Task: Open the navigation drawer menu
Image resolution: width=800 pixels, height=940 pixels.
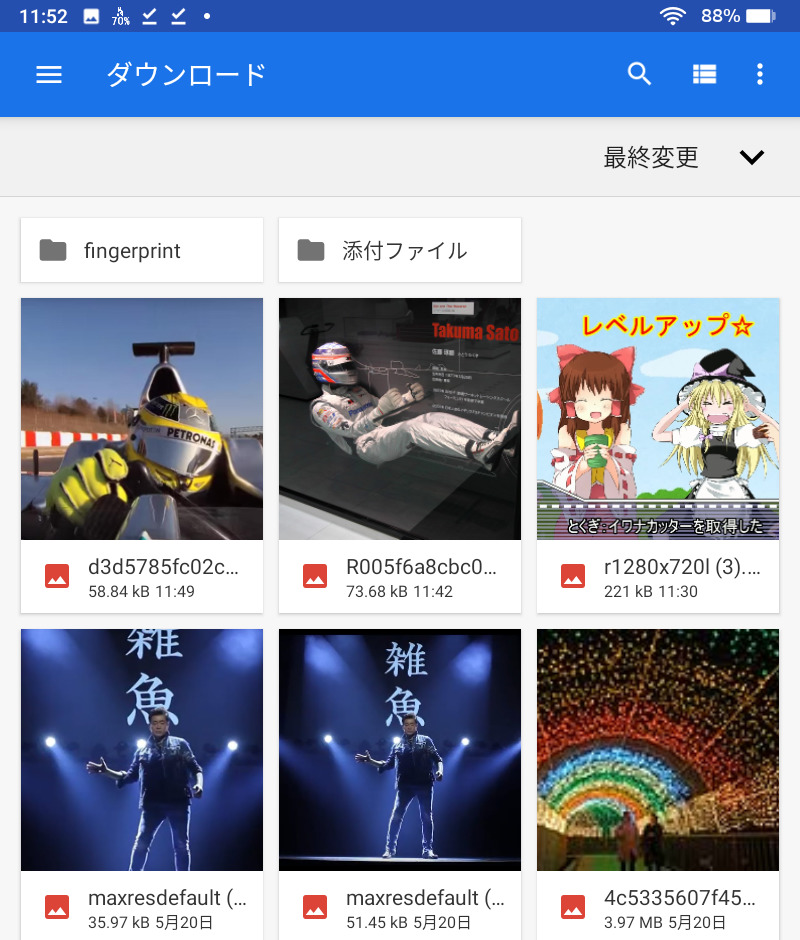Action: coord(49,75)
